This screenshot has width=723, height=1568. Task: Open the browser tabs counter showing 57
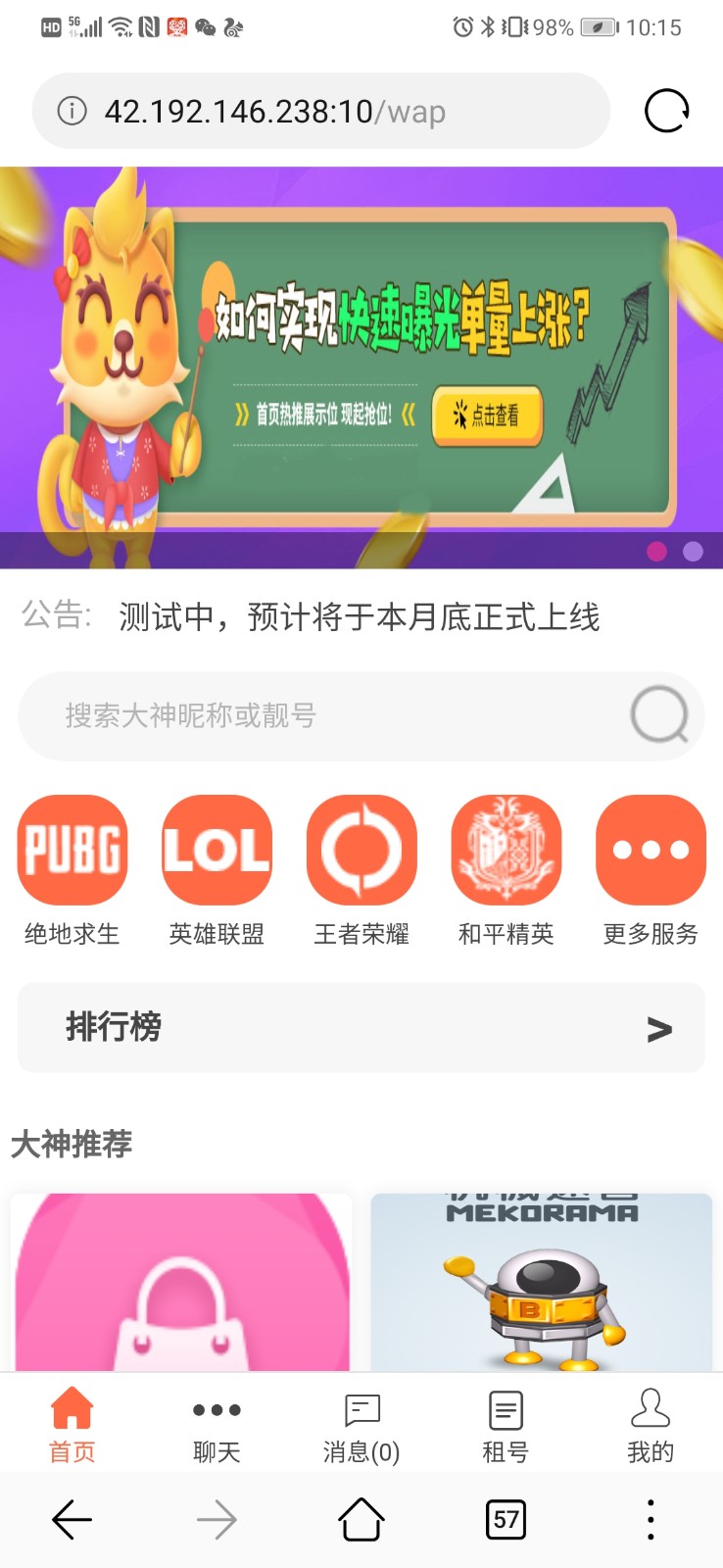coord(506,1520)
